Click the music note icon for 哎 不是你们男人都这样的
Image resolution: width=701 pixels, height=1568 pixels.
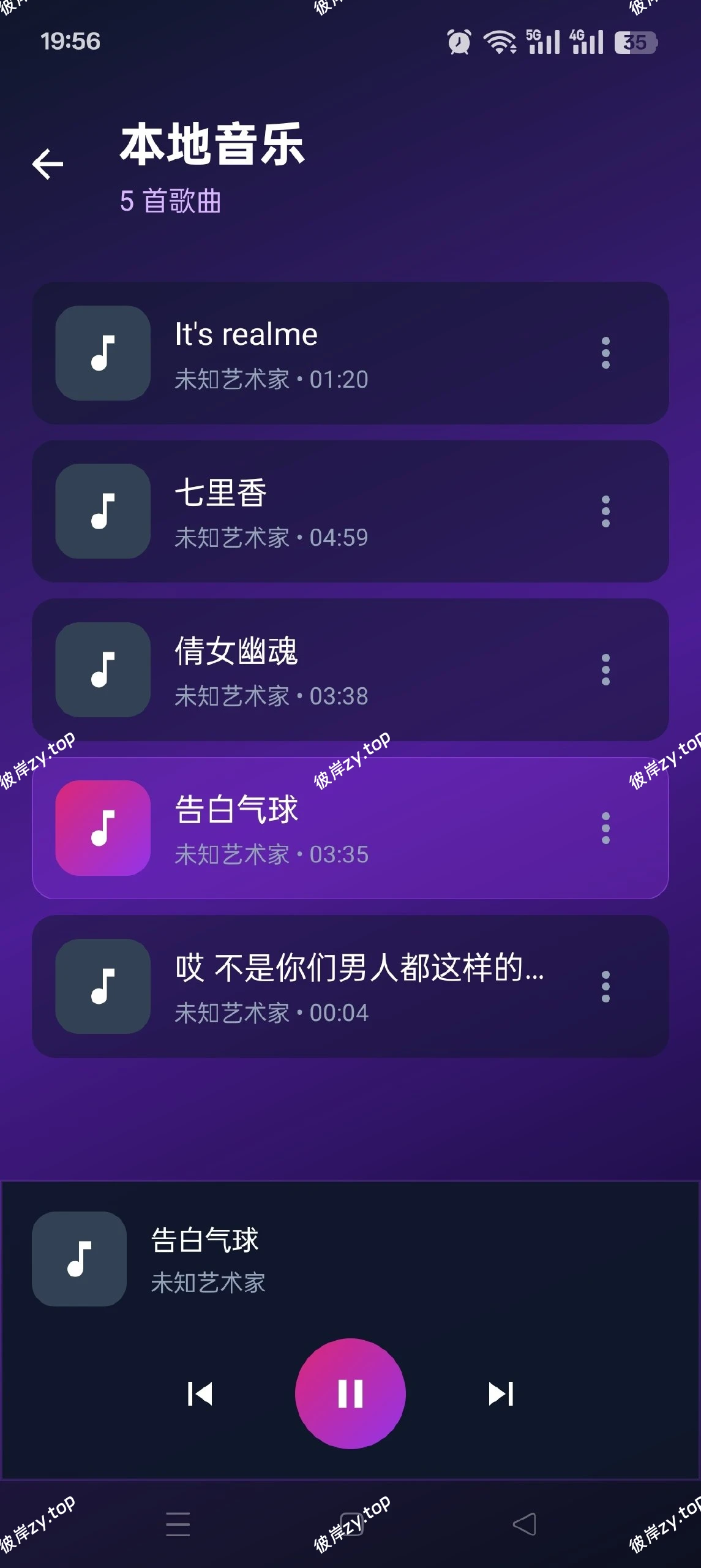[102, 987]
